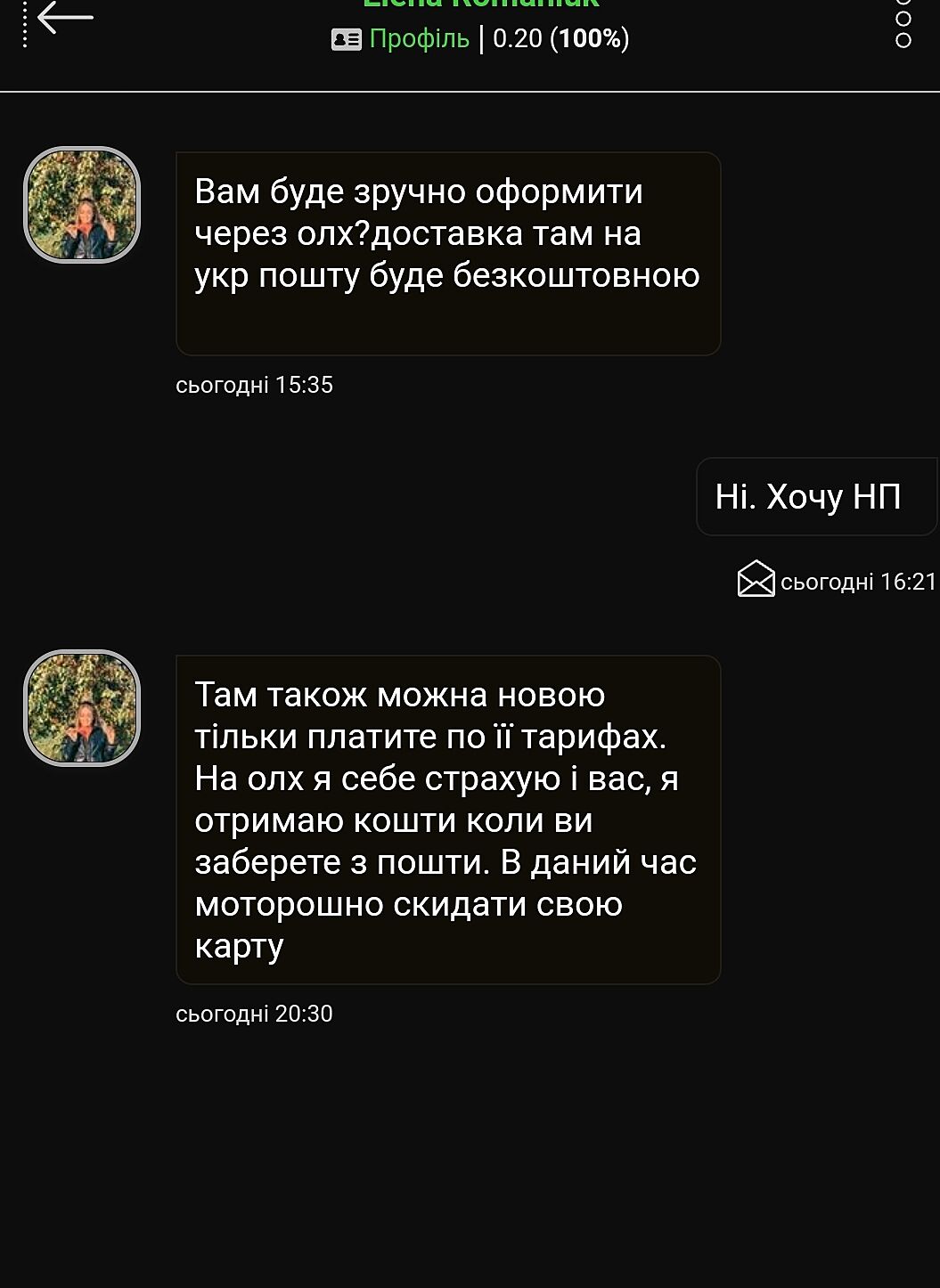Open the Профіль link
Screen dimensions: 940x1288
[x=418, y=39]
